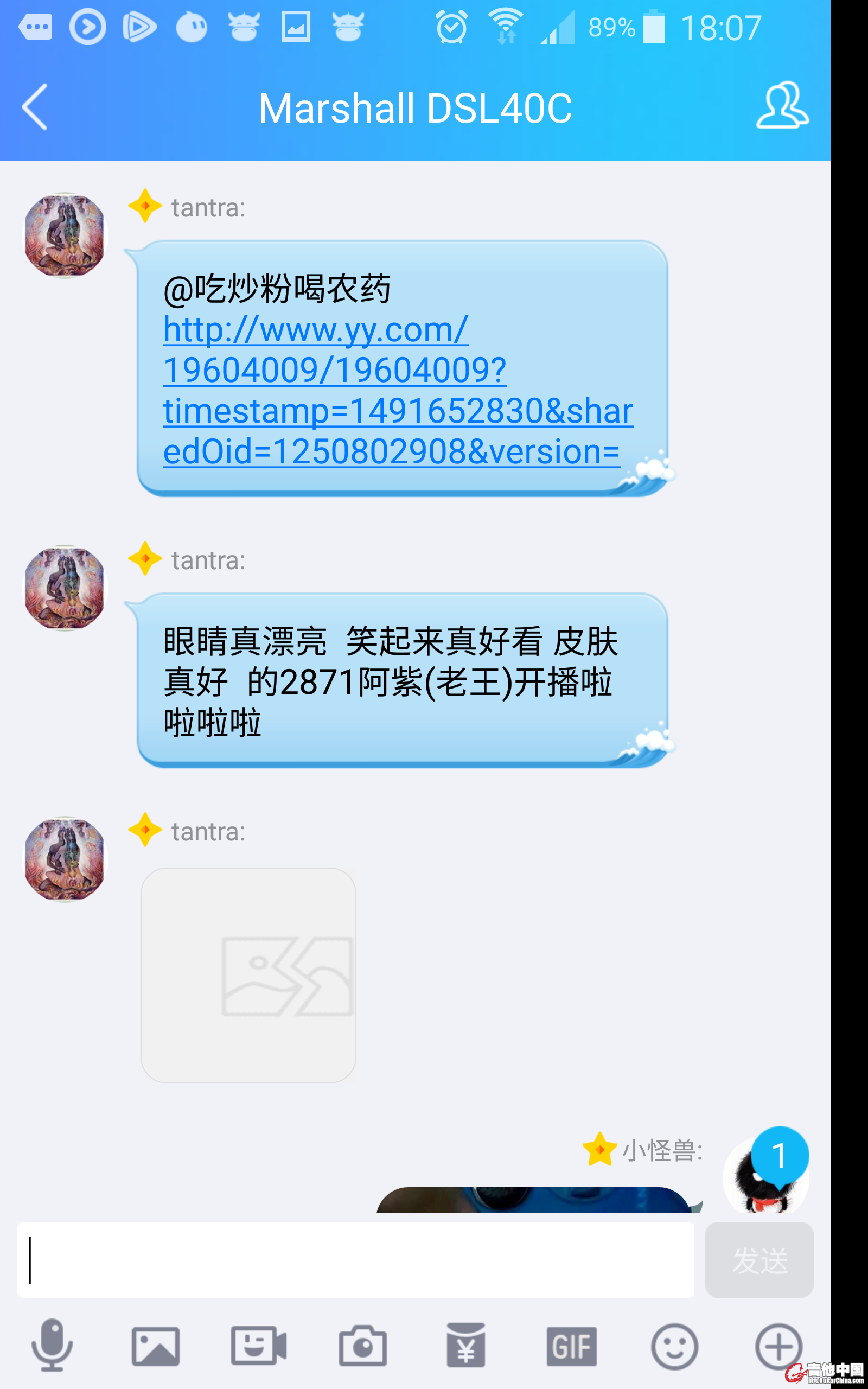
Task: Tap the 发送 send button
Action: tap(759, 1259)
